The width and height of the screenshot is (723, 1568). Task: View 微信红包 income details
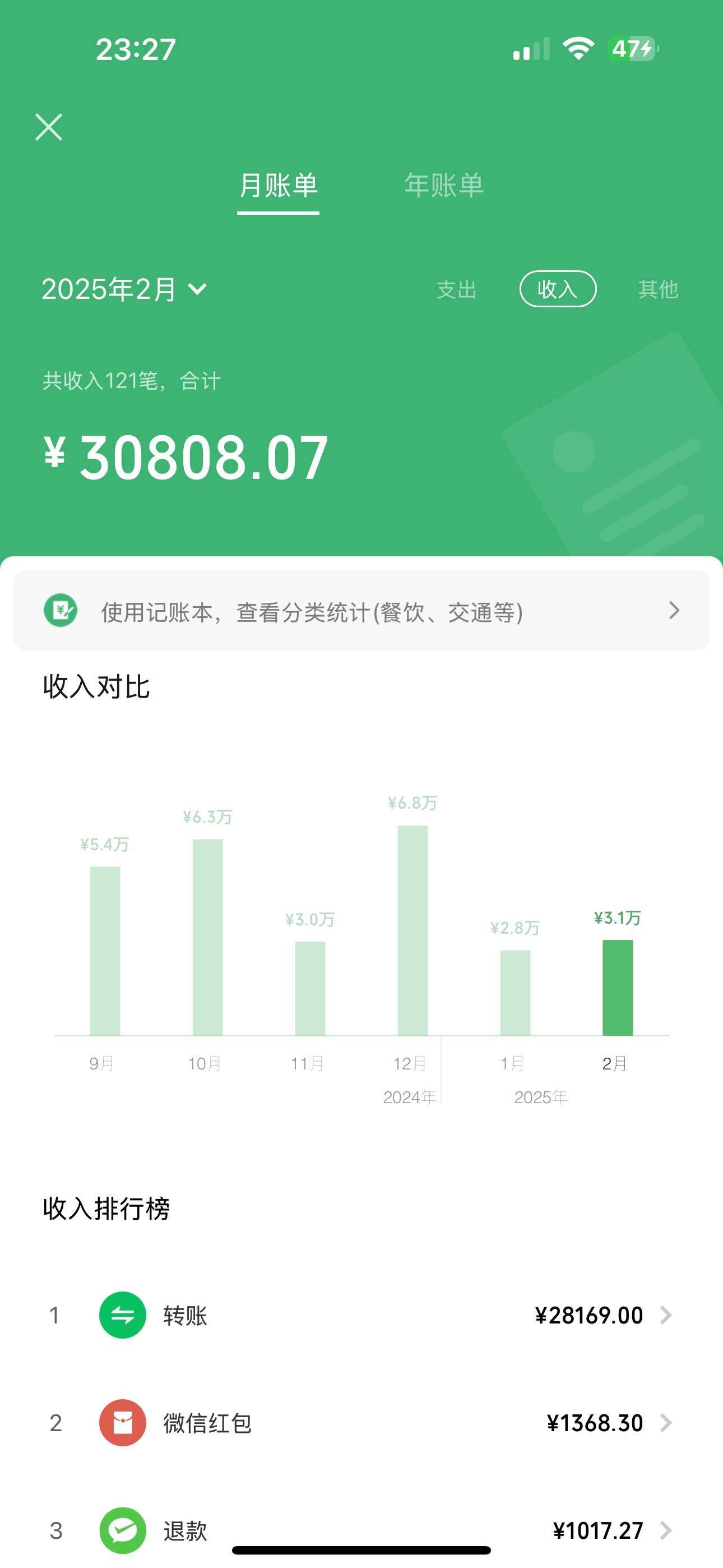click(x=361, y=1423)
